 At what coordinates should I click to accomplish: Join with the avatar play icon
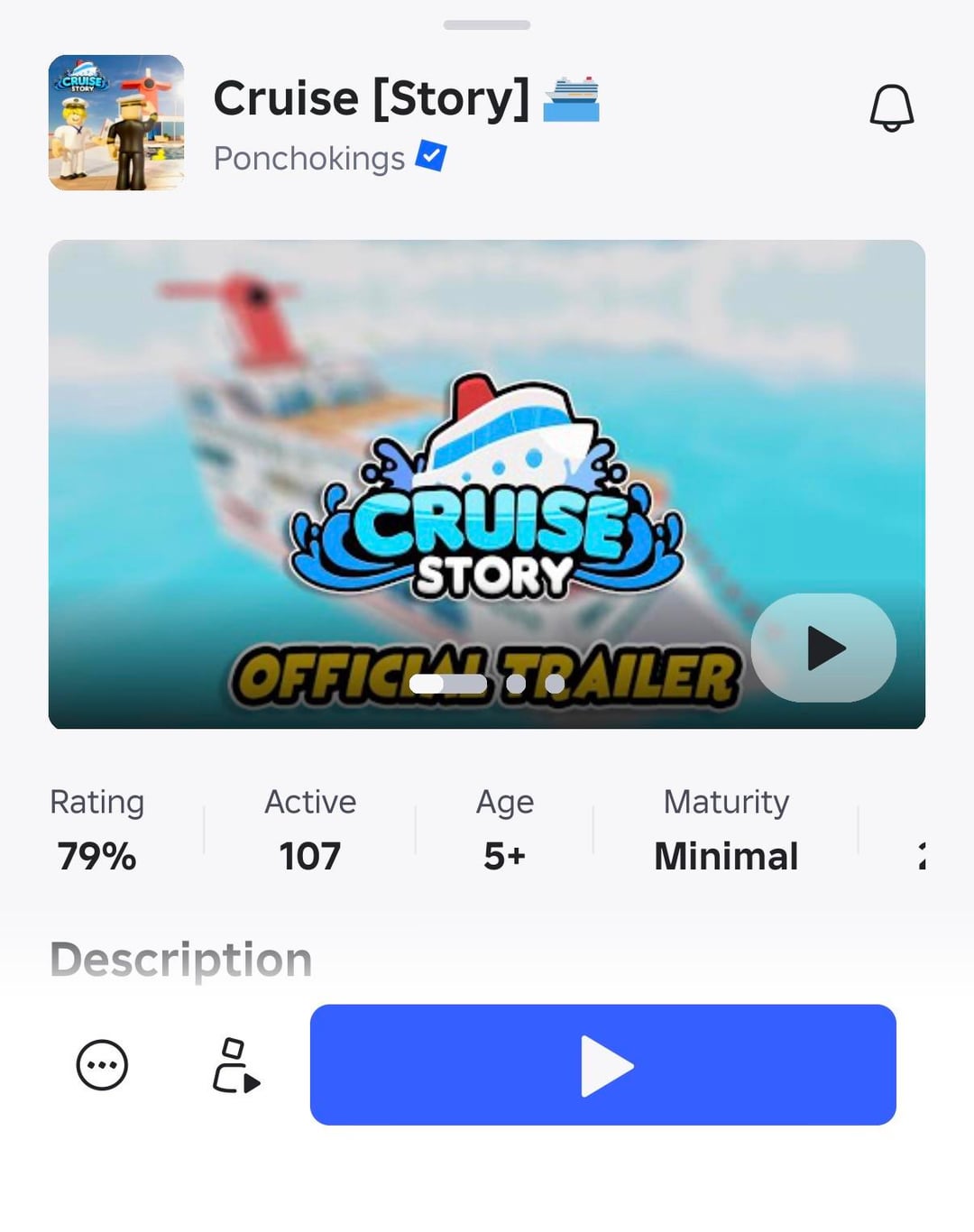[x=235, y=1065]
